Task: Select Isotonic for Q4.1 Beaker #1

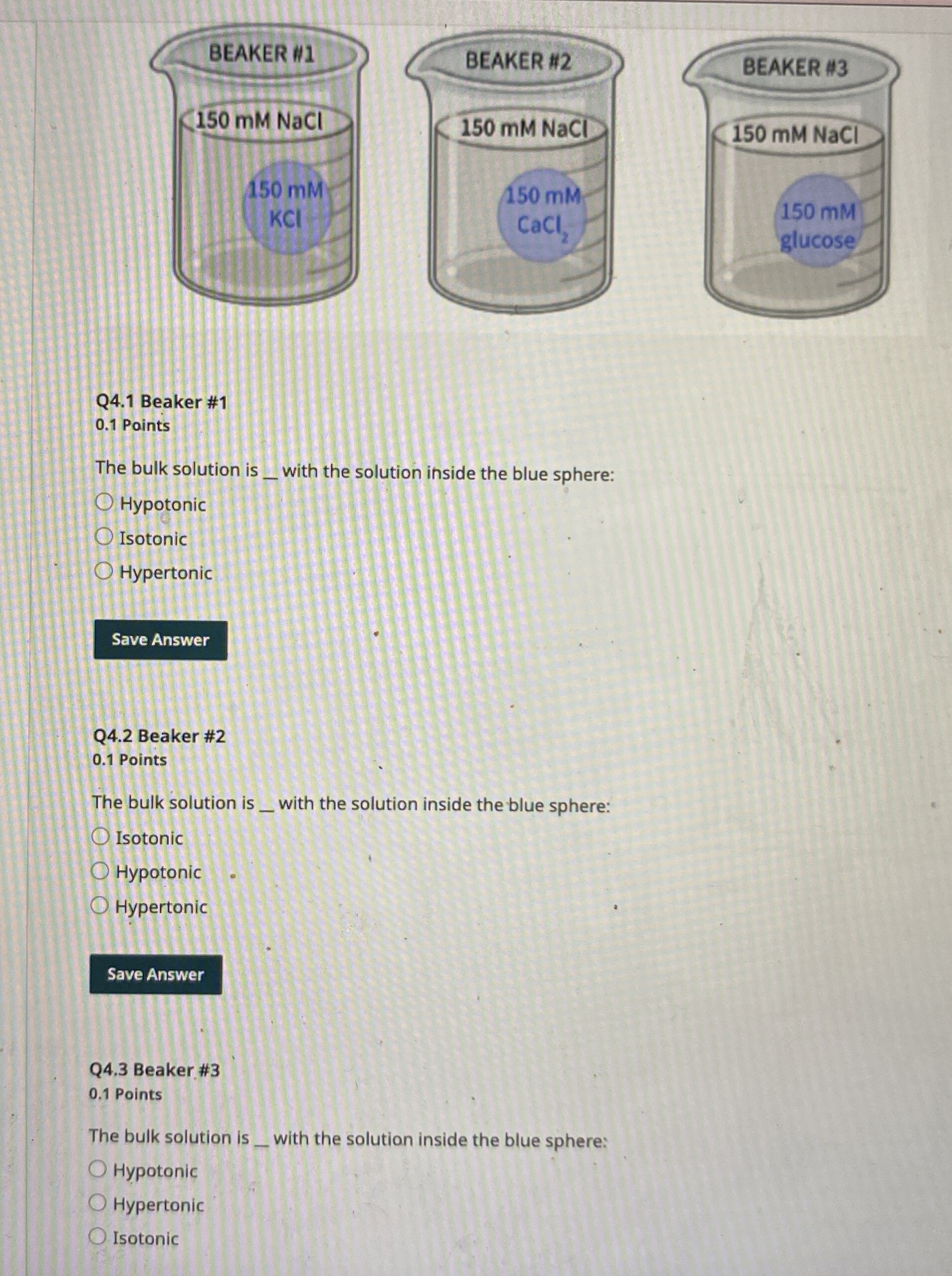Action: (104, 538)
